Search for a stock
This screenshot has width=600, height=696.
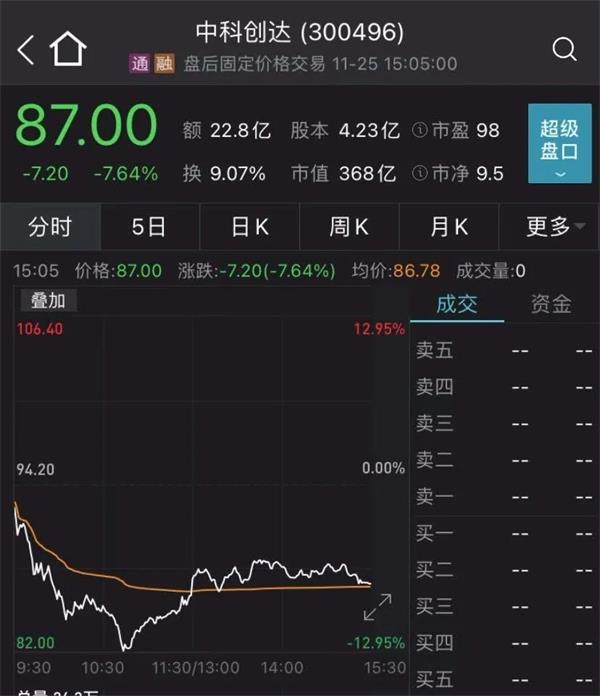(x=564, y=49)
